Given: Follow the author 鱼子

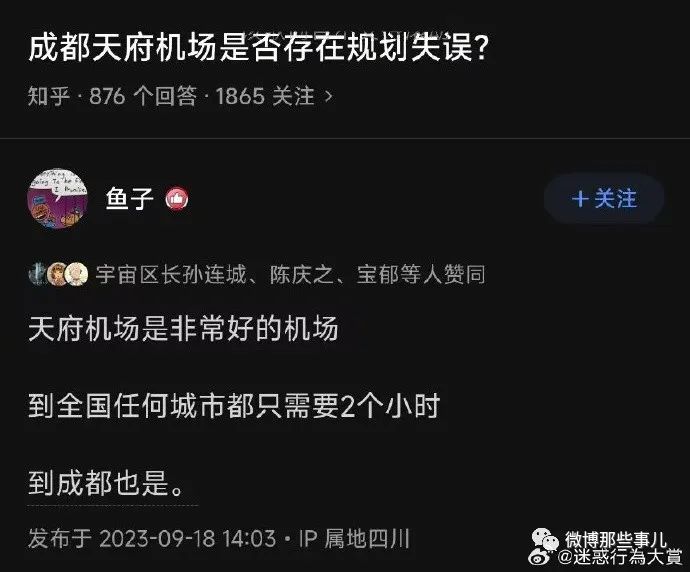Looking at the screenshot, I should point(603,199).
